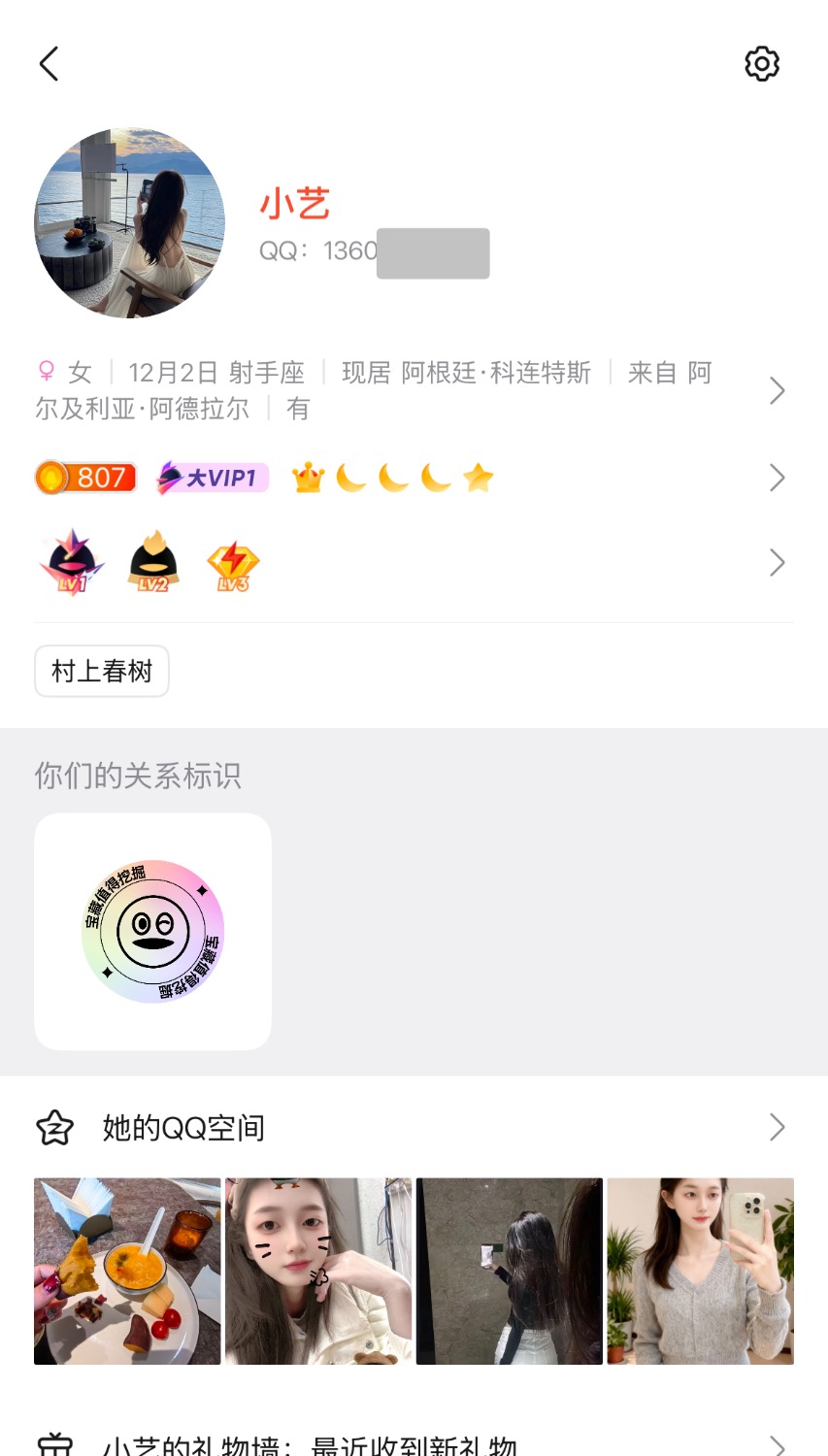
Task: Open the dark mirror photo from behind
Action: click(510, 1271)
